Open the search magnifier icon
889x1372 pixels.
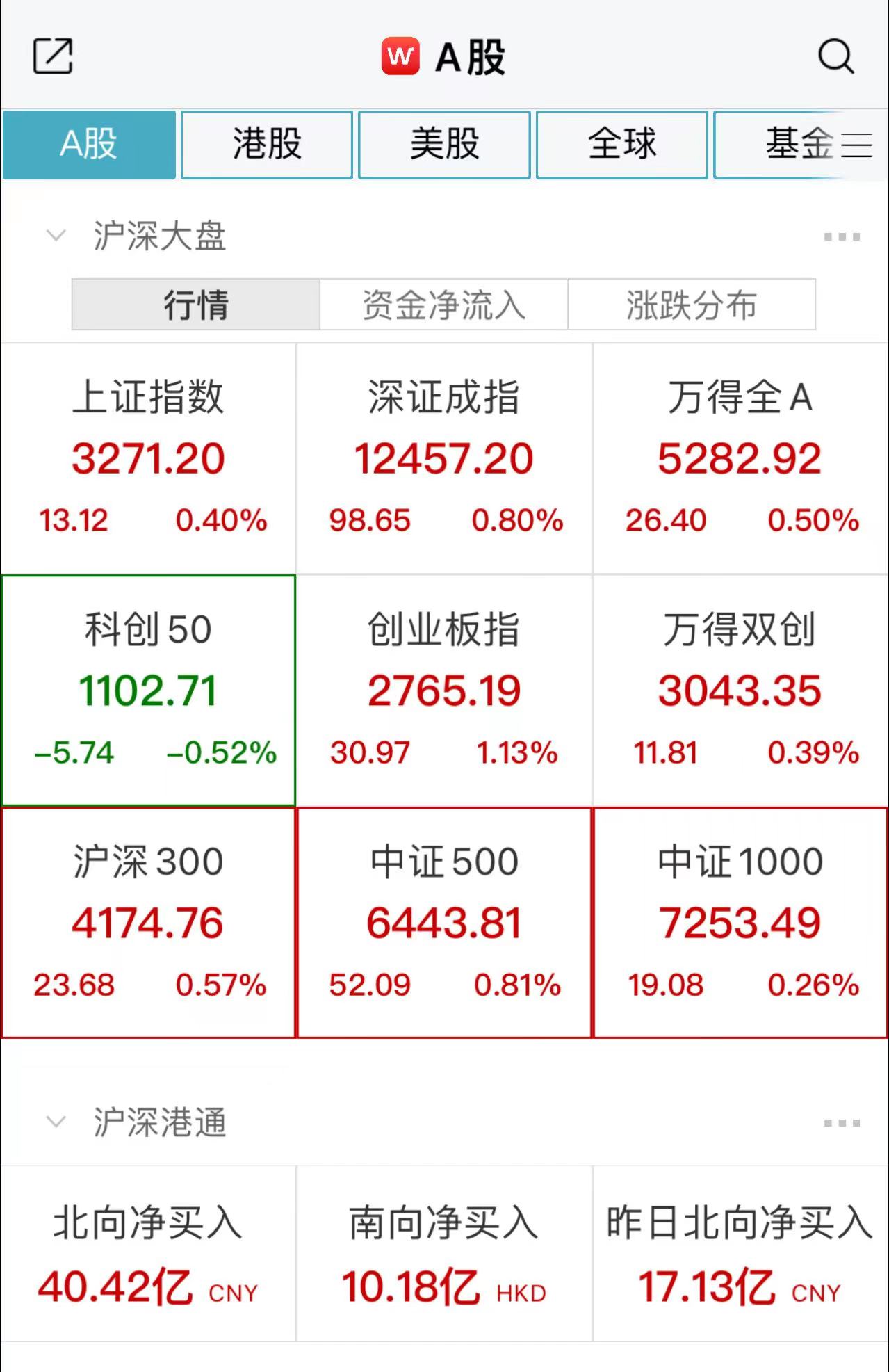[x=835, y=56]
